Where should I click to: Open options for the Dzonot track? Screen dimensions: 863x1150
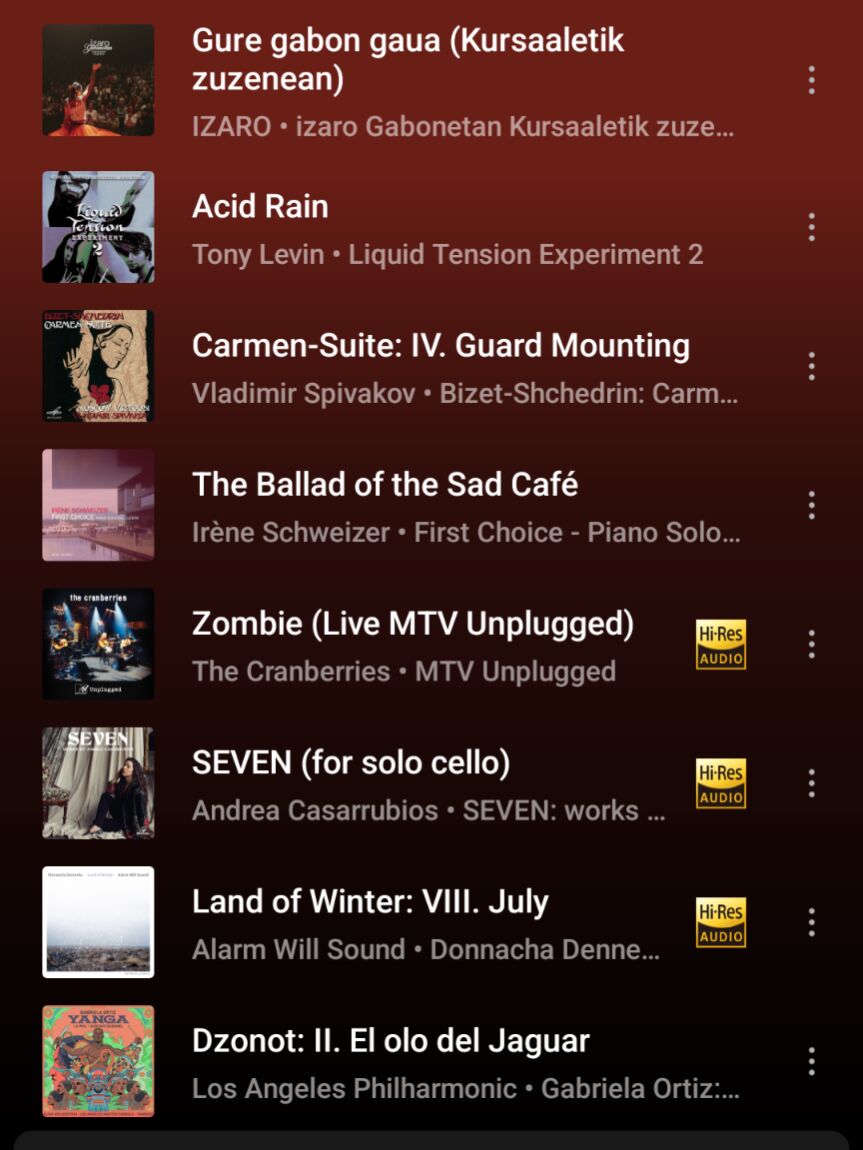pos(811,1061)
